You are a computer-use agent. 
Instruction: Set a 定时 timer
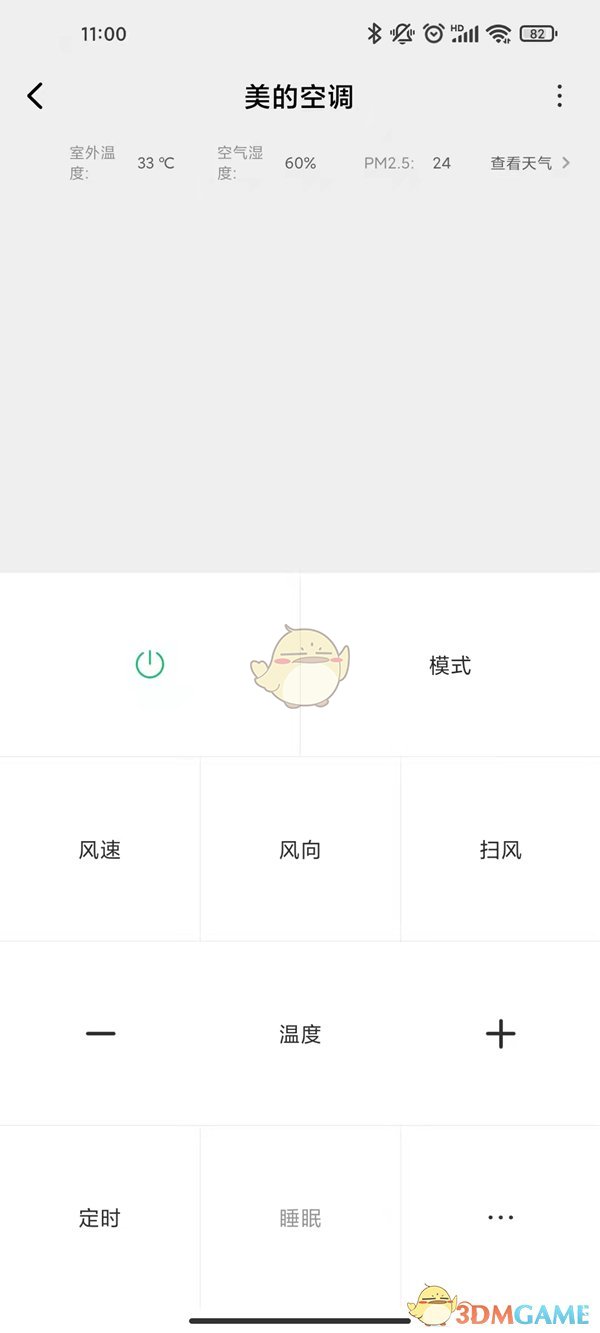click(100, 1218)
